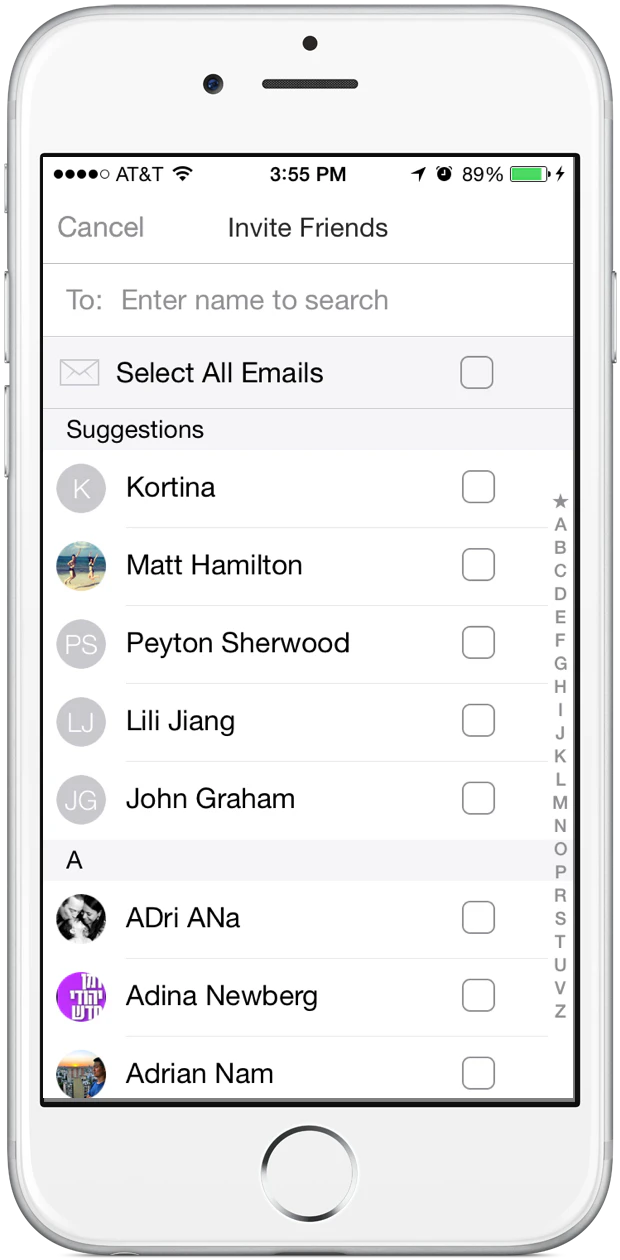Select Adrian Nam for invitation
620x1260 pixels.
click(x=478, y=1073)
